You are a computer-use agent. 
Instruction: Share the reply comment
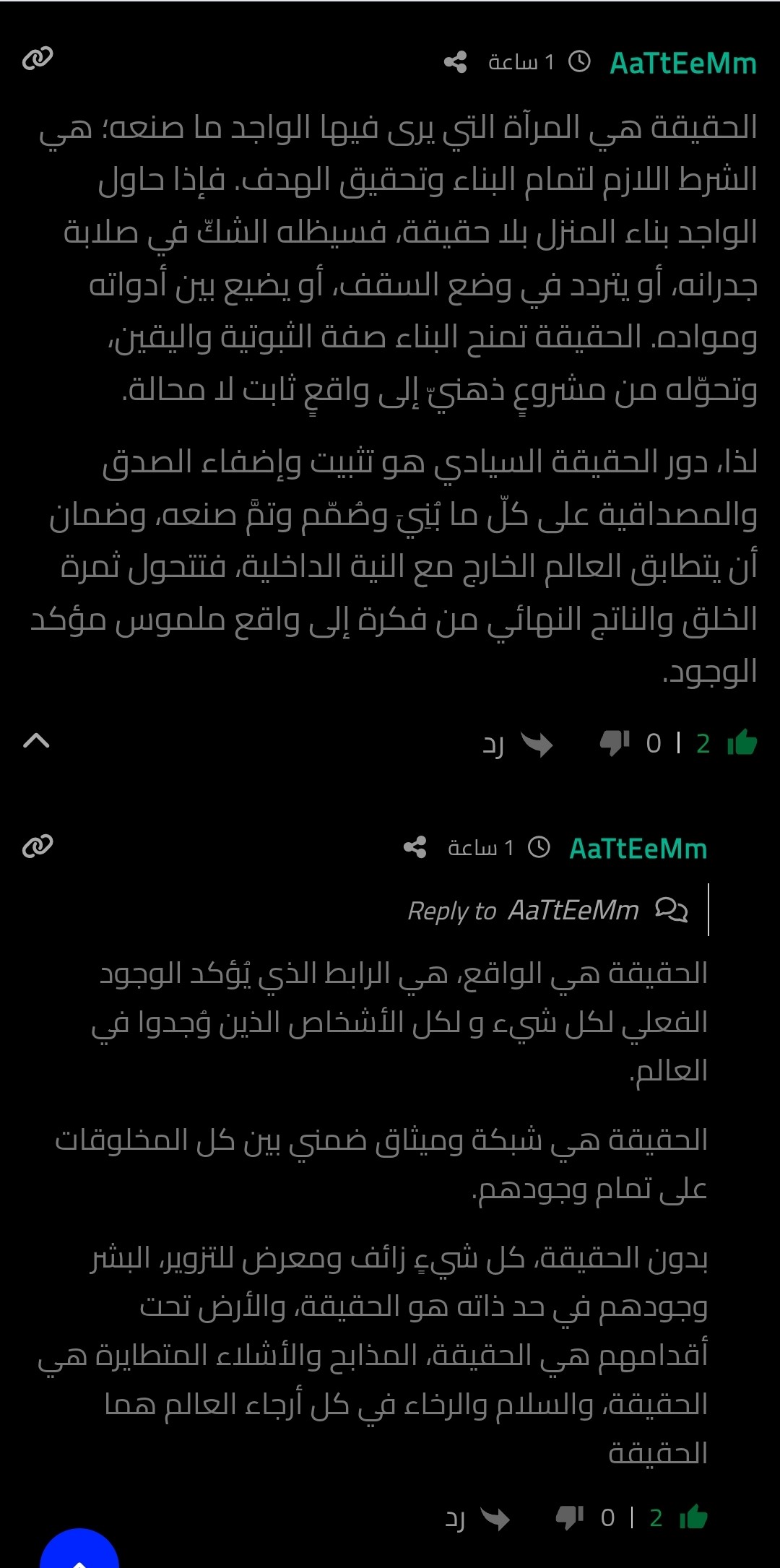tap(415, 846)
